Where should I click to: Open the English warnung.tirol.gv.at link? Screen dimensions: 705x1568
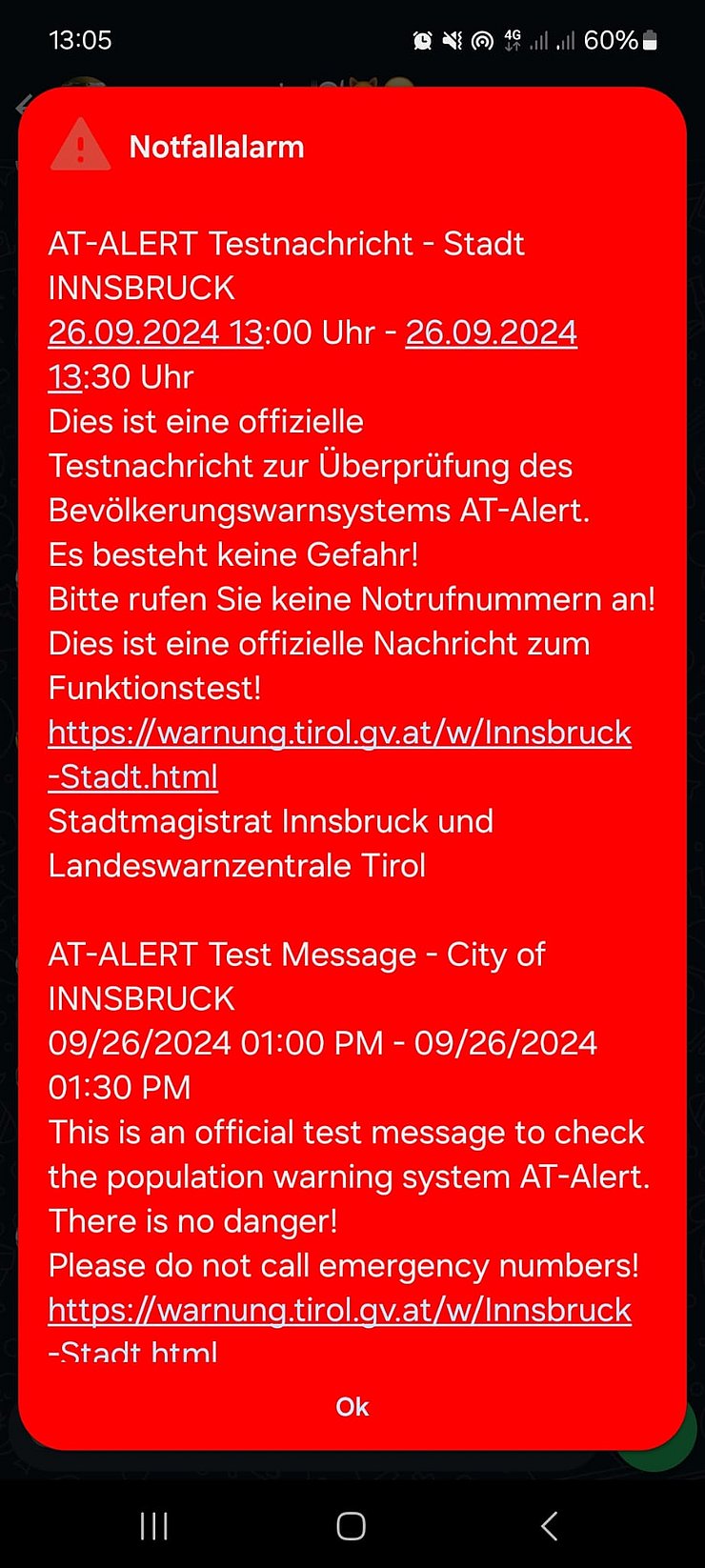[340, 1311]
